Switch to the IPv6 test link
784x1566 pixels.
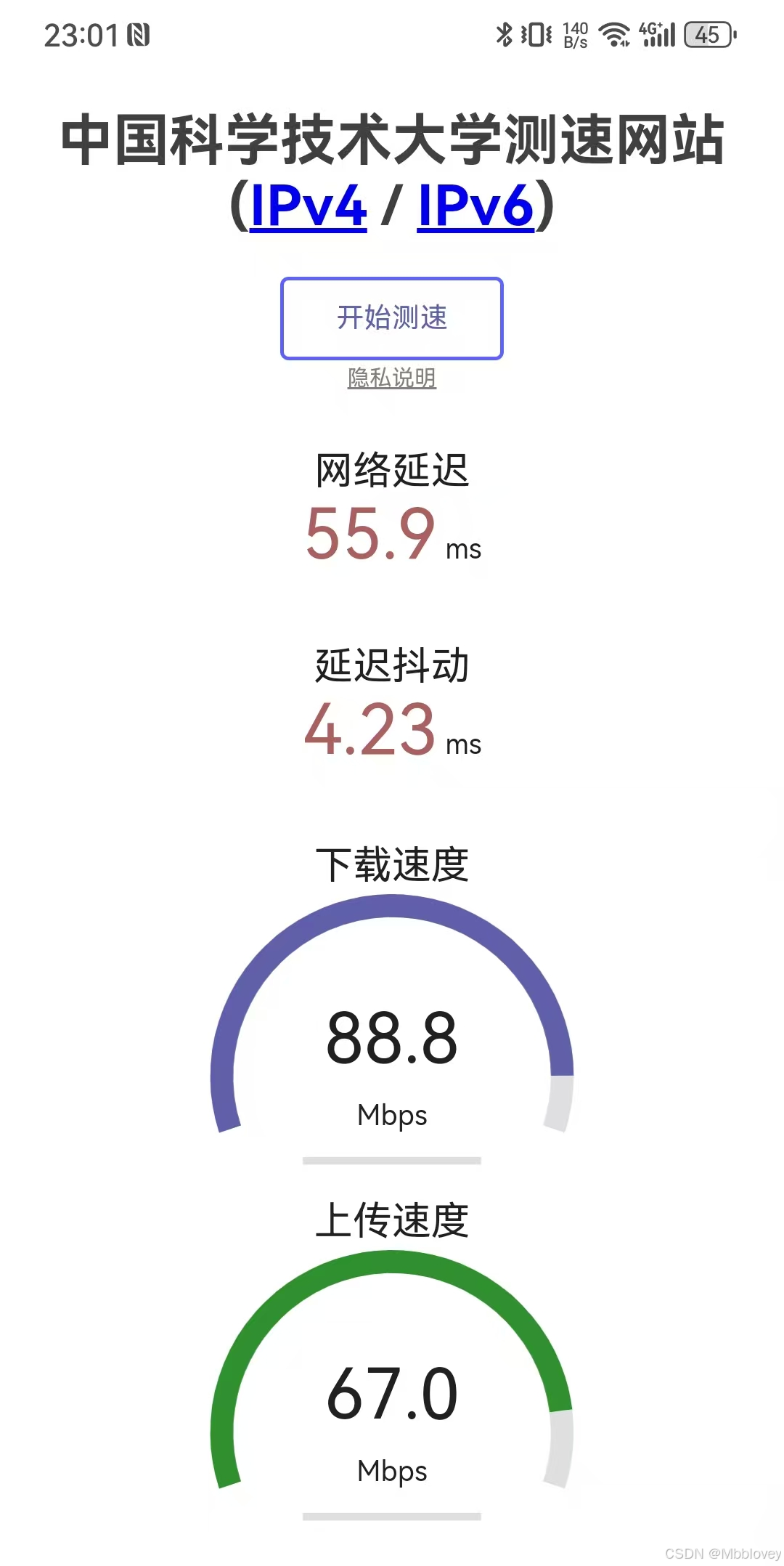pos(475,206)
